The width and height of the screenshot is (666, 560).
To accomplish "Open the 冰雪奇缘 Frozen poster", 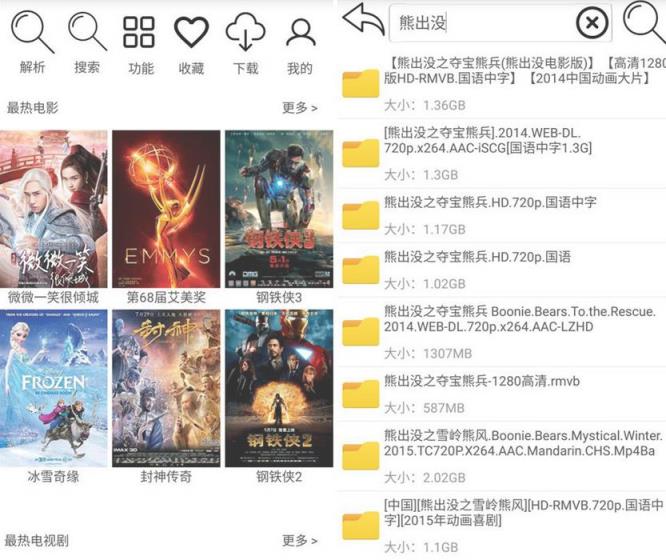I will [53, 389].
